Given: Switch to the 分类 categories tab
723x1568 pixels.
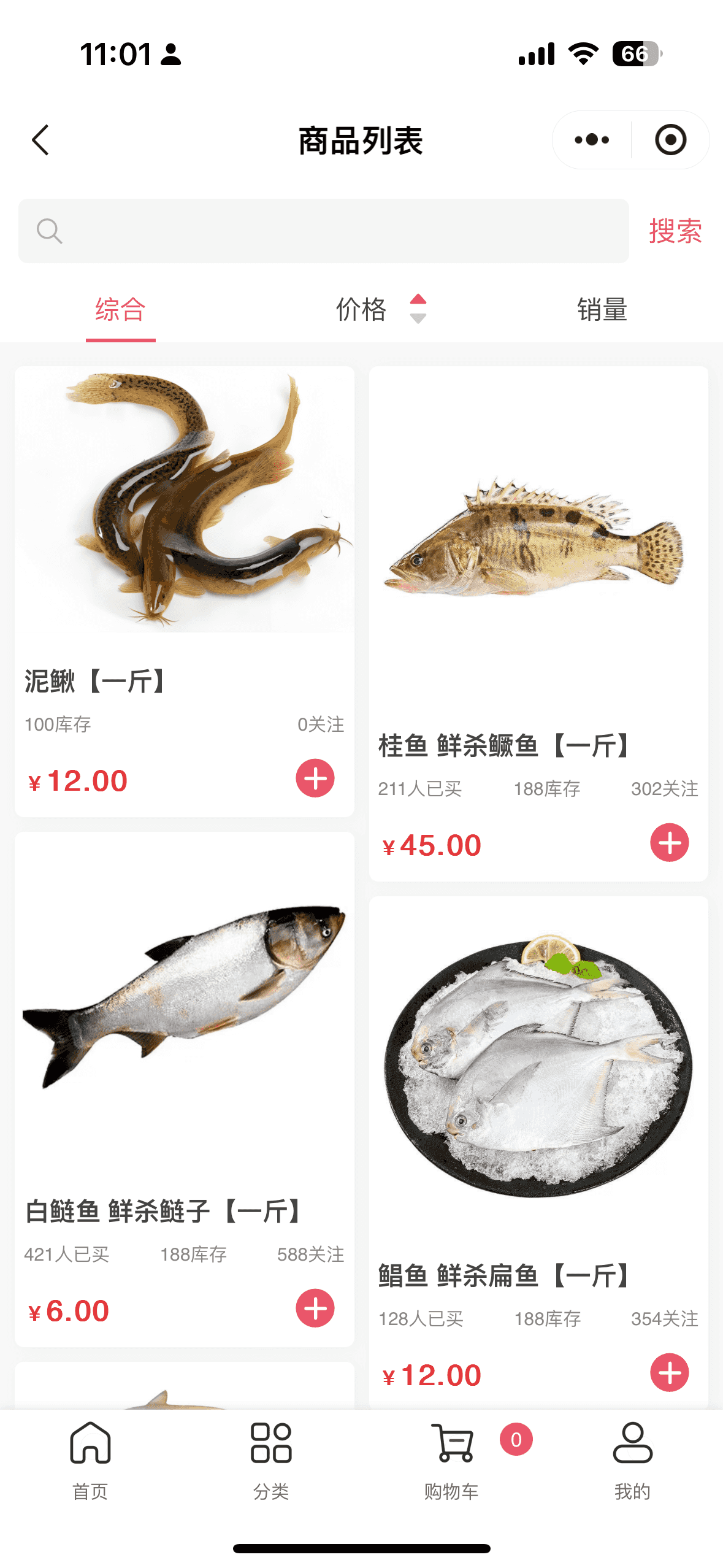Looking at the screenshot, I should [x=271, y=1460].
